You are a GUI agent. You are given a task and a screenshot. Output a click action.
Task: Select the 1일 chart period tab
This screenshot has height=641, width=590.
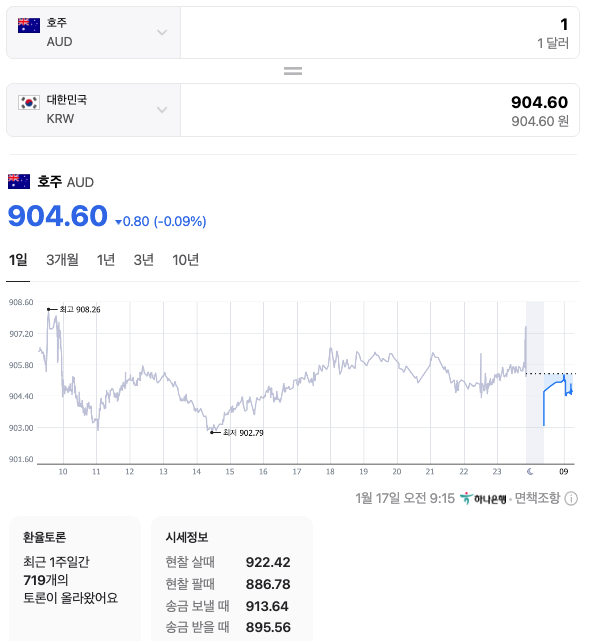click(x=18, y=260)
